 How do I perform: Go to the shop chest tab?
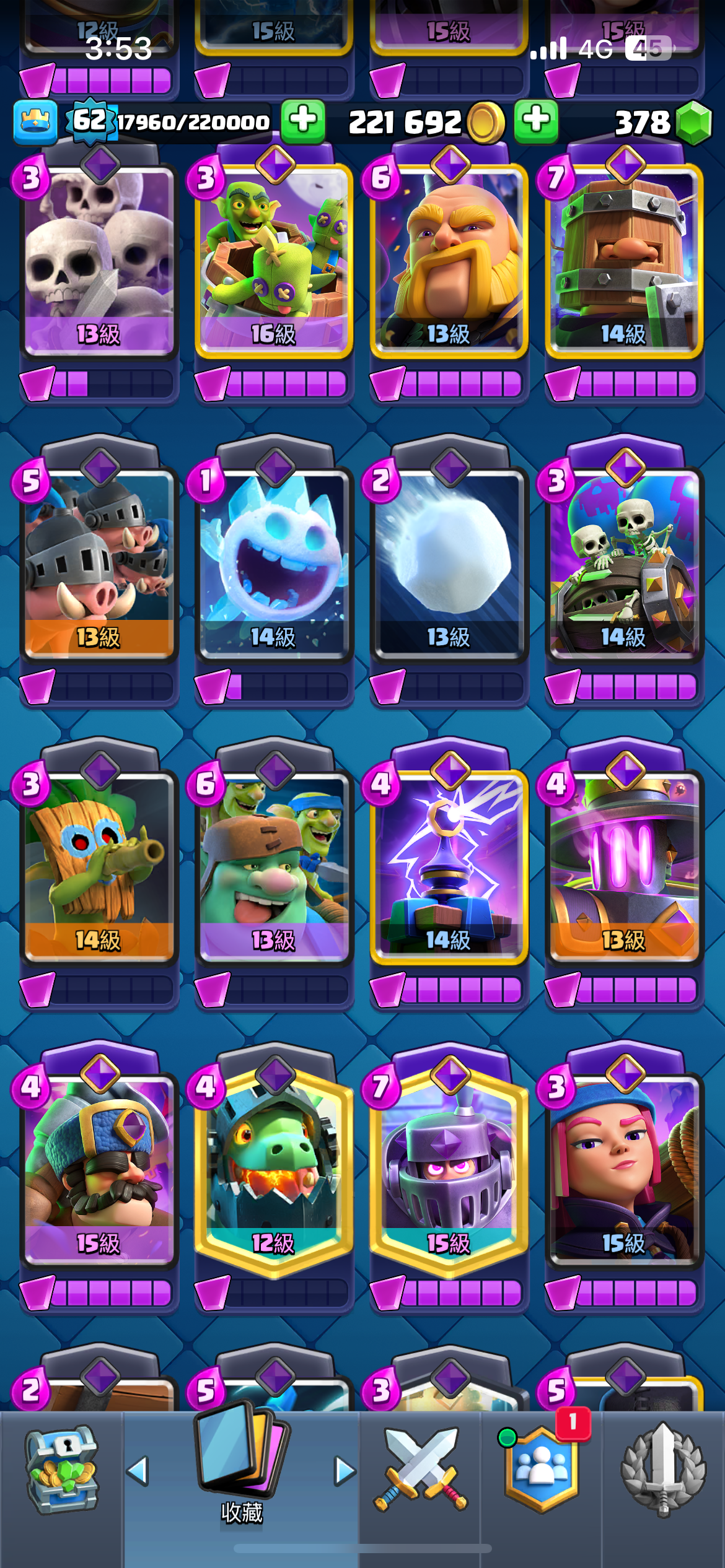pyautogui.click(x=61, y=1471)
